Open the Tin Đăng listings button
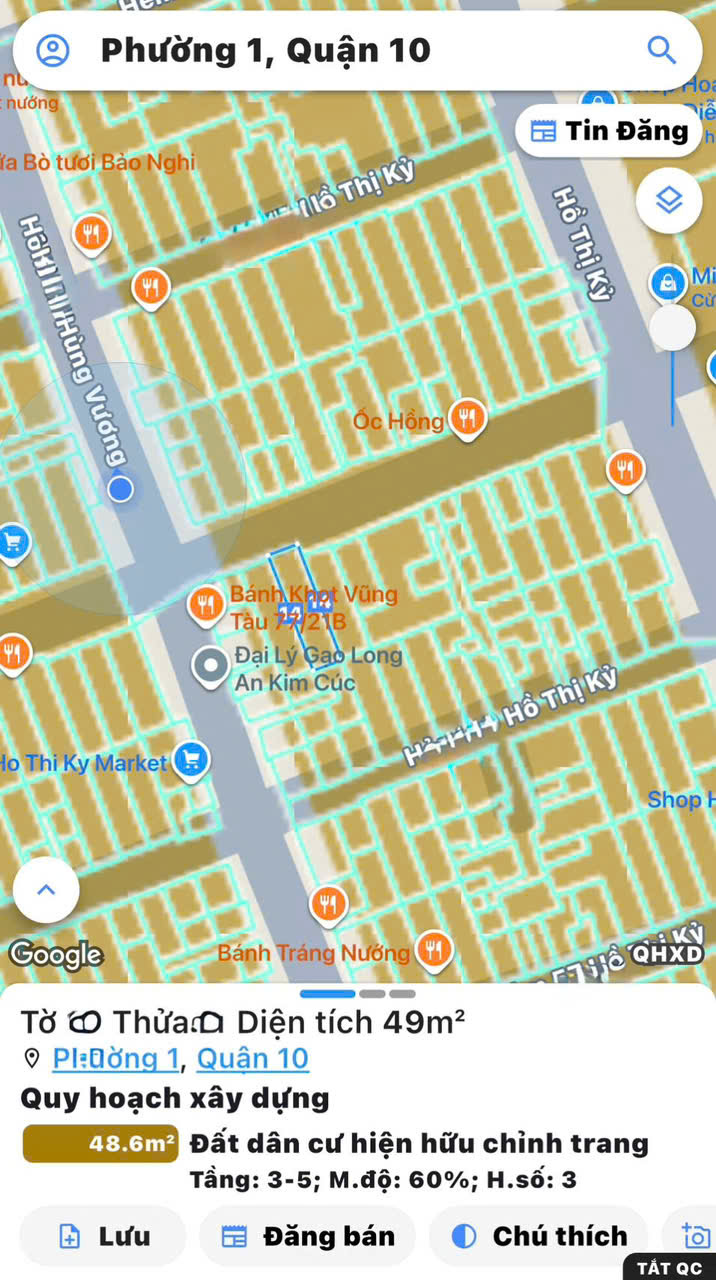The image size is (716, 1280). 609,131
